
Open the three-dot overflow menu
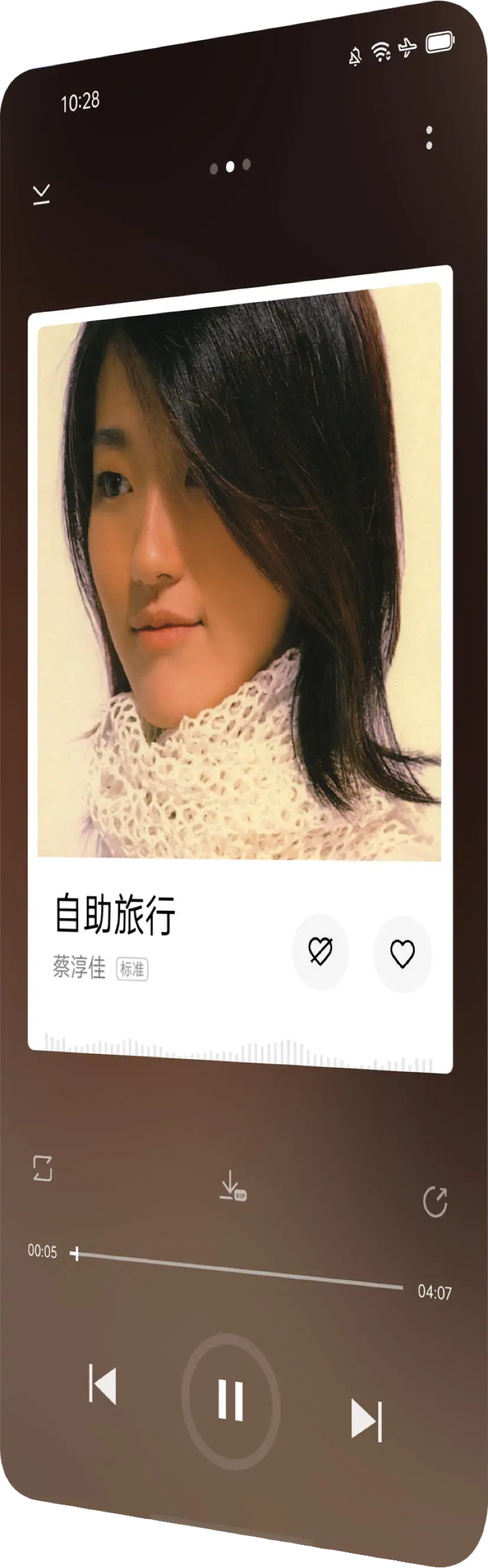click(x=429, y=138)
